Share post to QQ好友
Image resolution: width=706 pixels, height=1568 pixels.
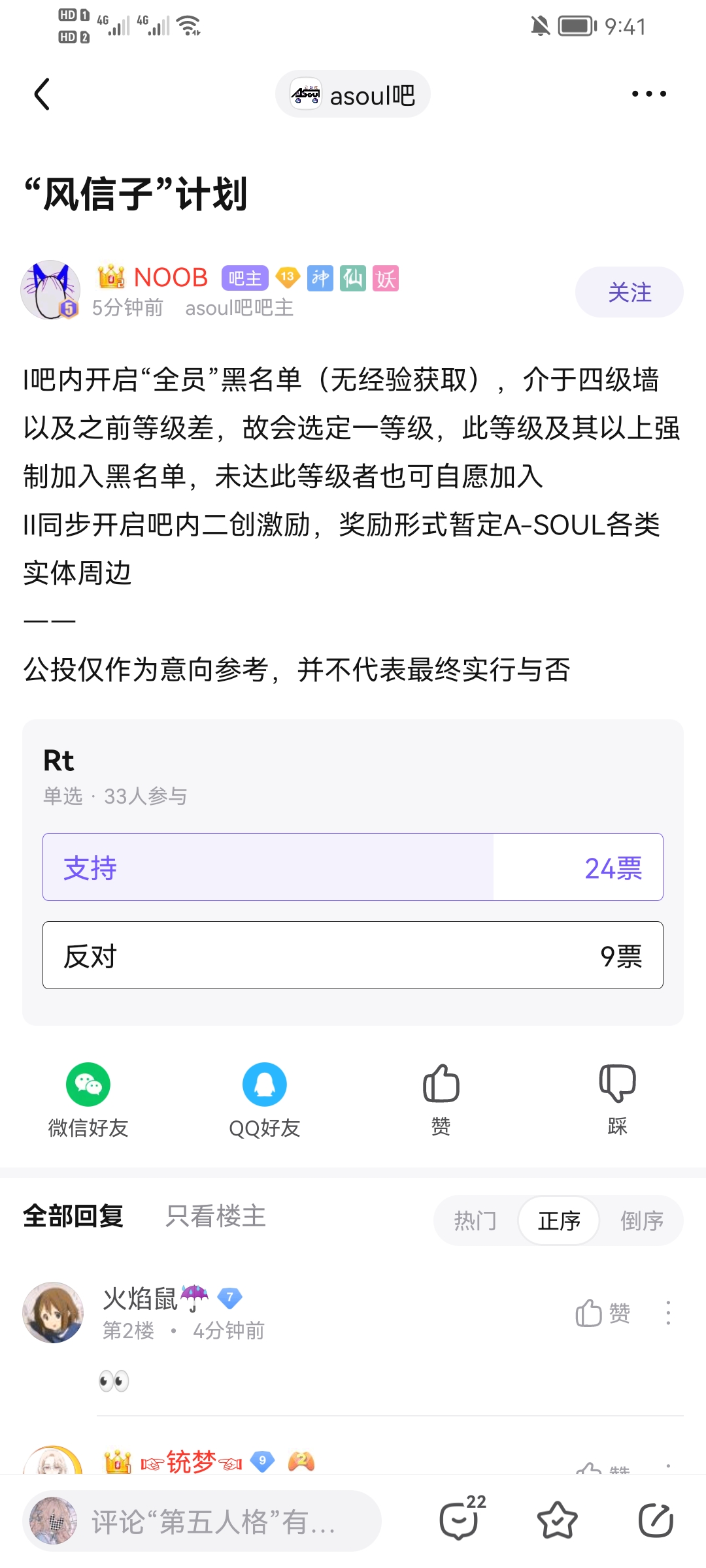(x=265, y=1100)
